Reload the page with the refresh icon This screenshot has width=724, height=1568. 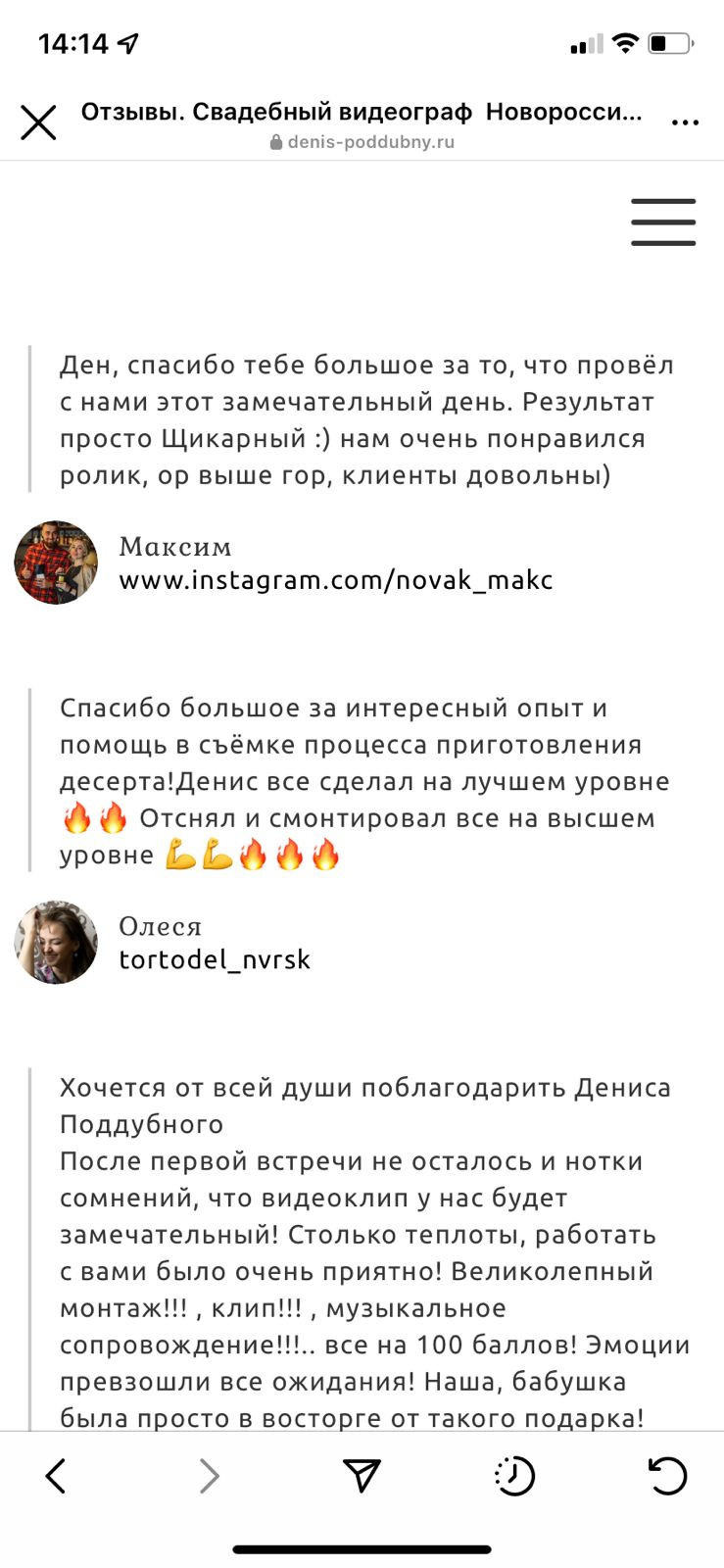670,1475
